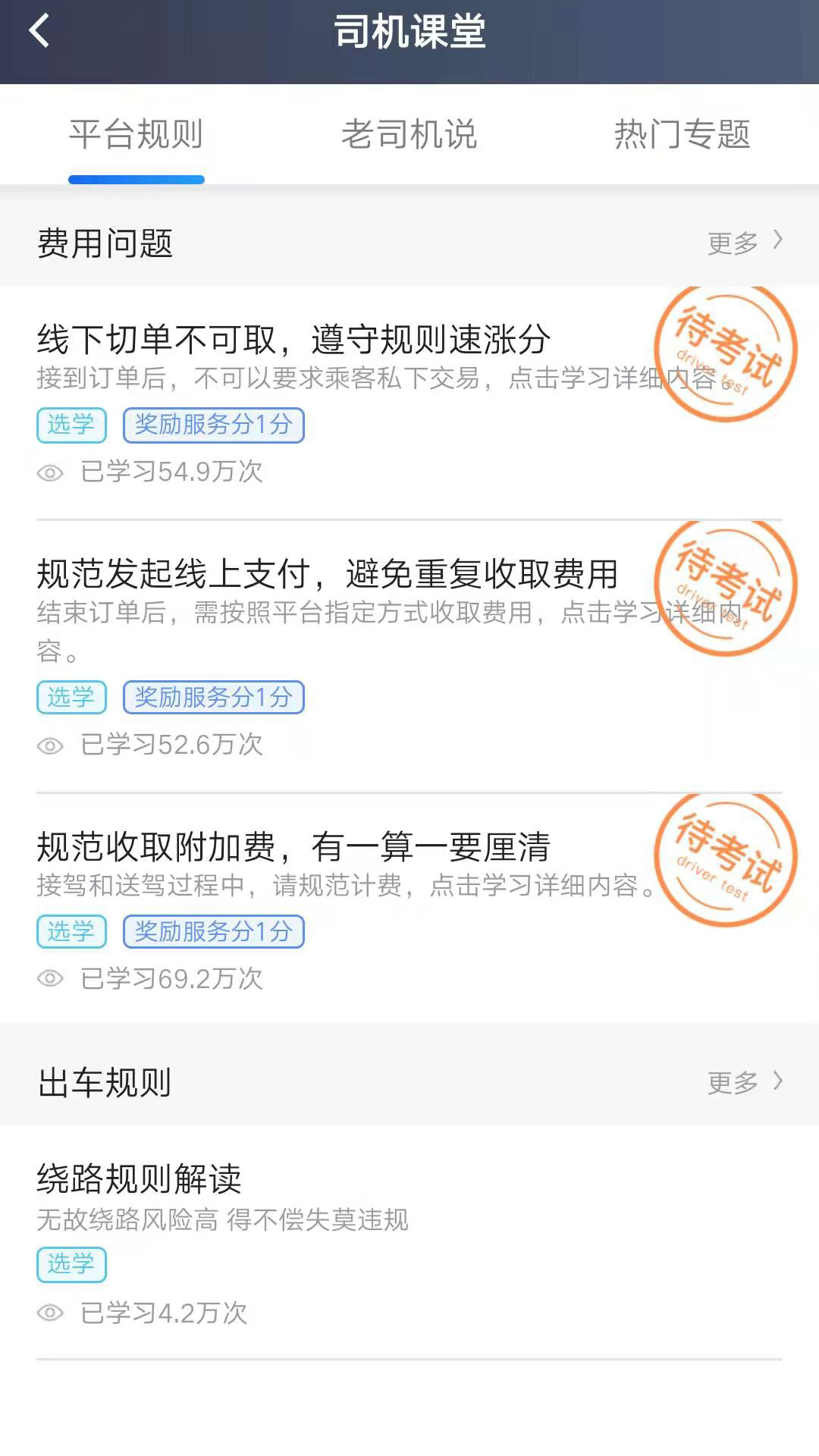
Task: Toggle the 选学 tag on 规范收取附加费
Action: (71, 932)
